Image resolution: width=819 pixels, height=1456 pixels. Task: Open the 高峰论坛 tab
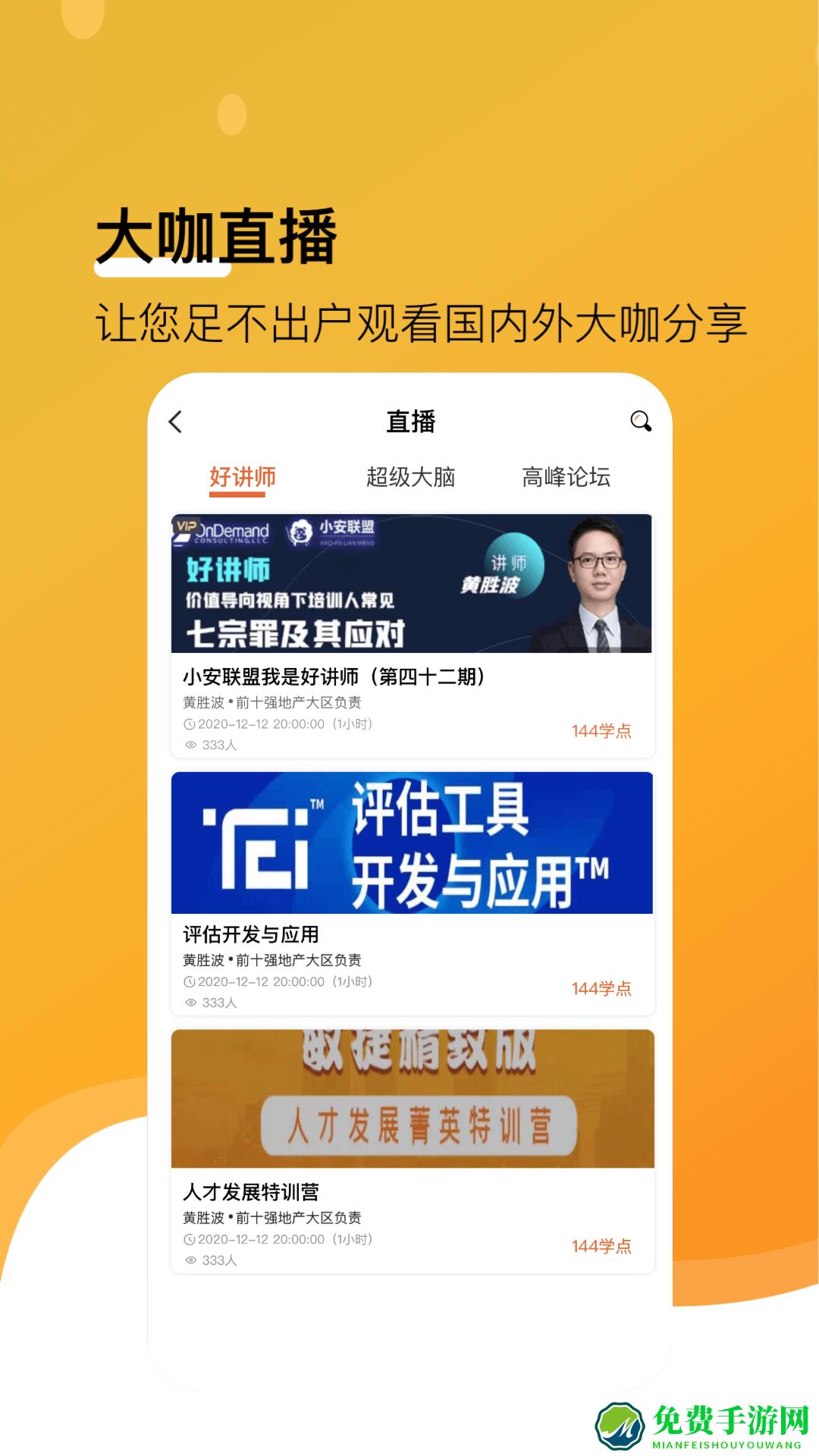click(x=567, y=477)
